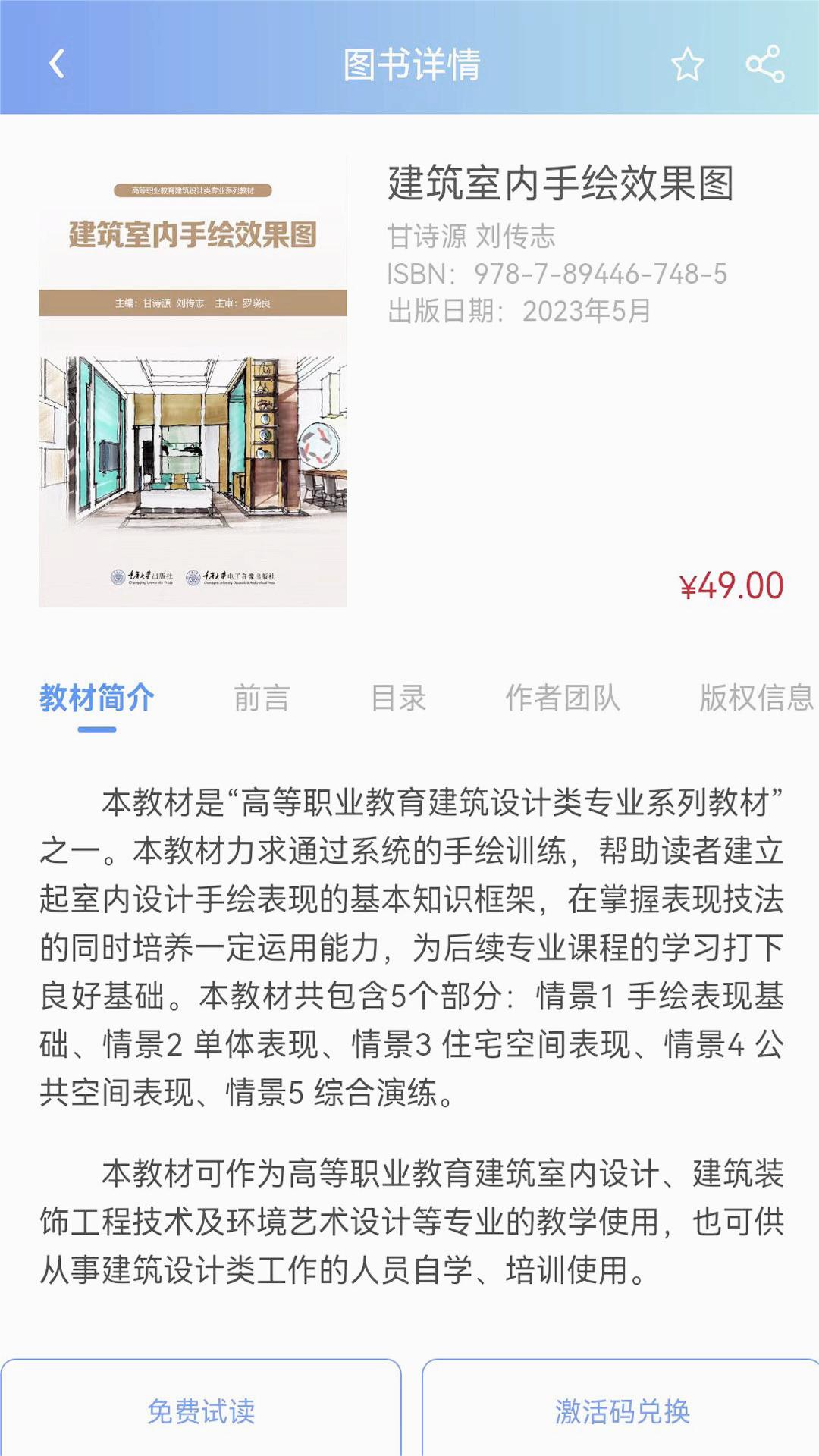
Task: Tap the price ¥49.00
Action: pos(730,584)
